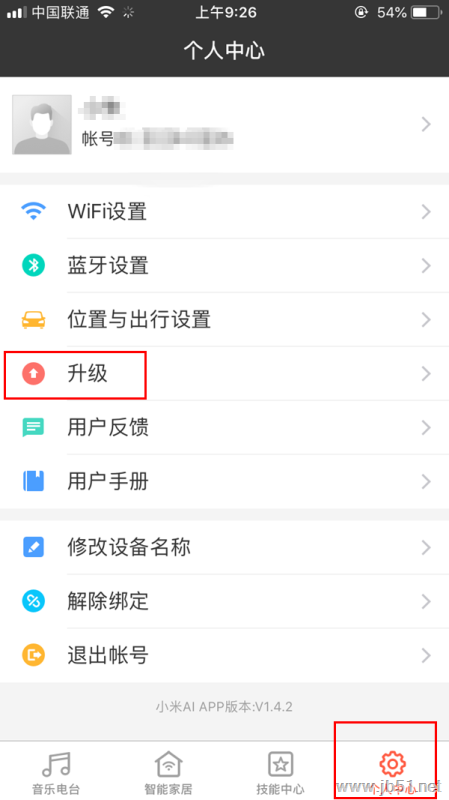449x800 pixels.
Task: Switch to the 技能中心 tab
Action: [281, 771]
